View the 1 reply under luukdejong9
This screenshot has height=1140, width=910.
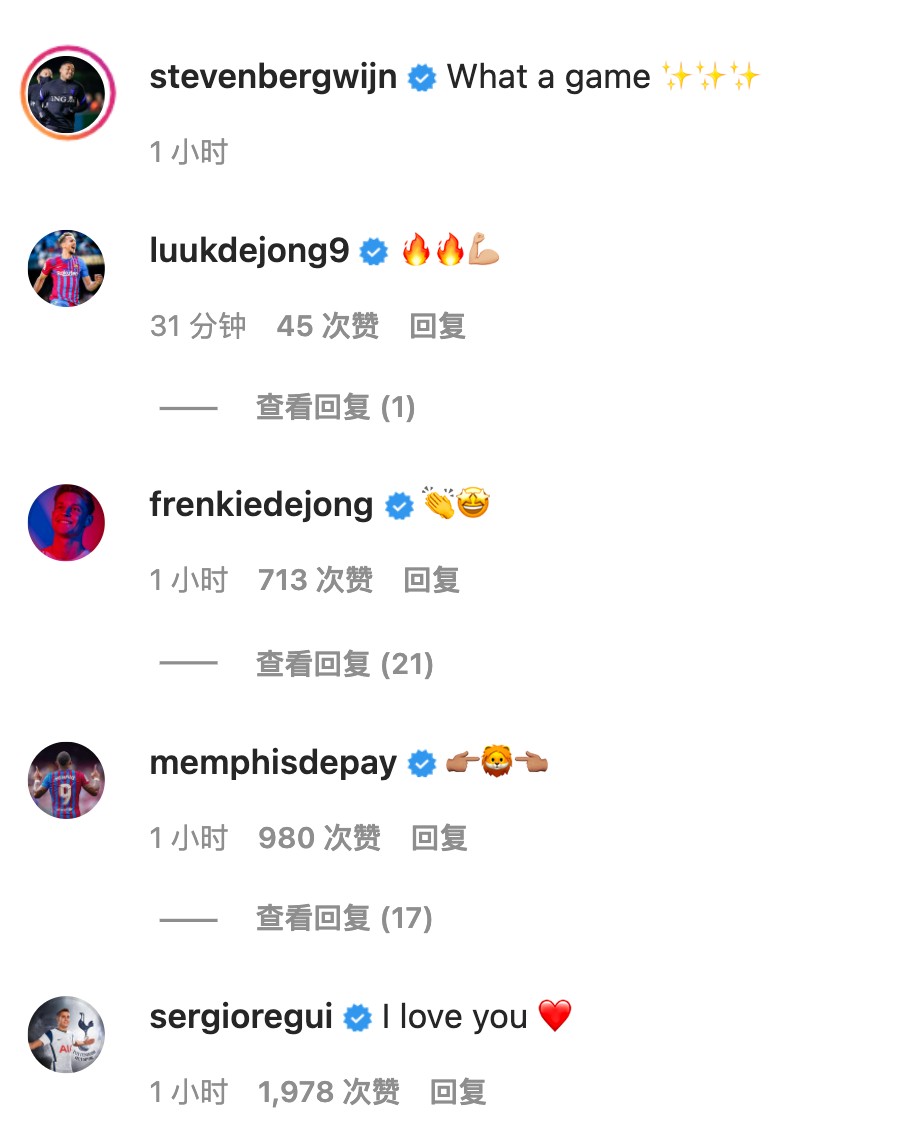tap(335, 408)
